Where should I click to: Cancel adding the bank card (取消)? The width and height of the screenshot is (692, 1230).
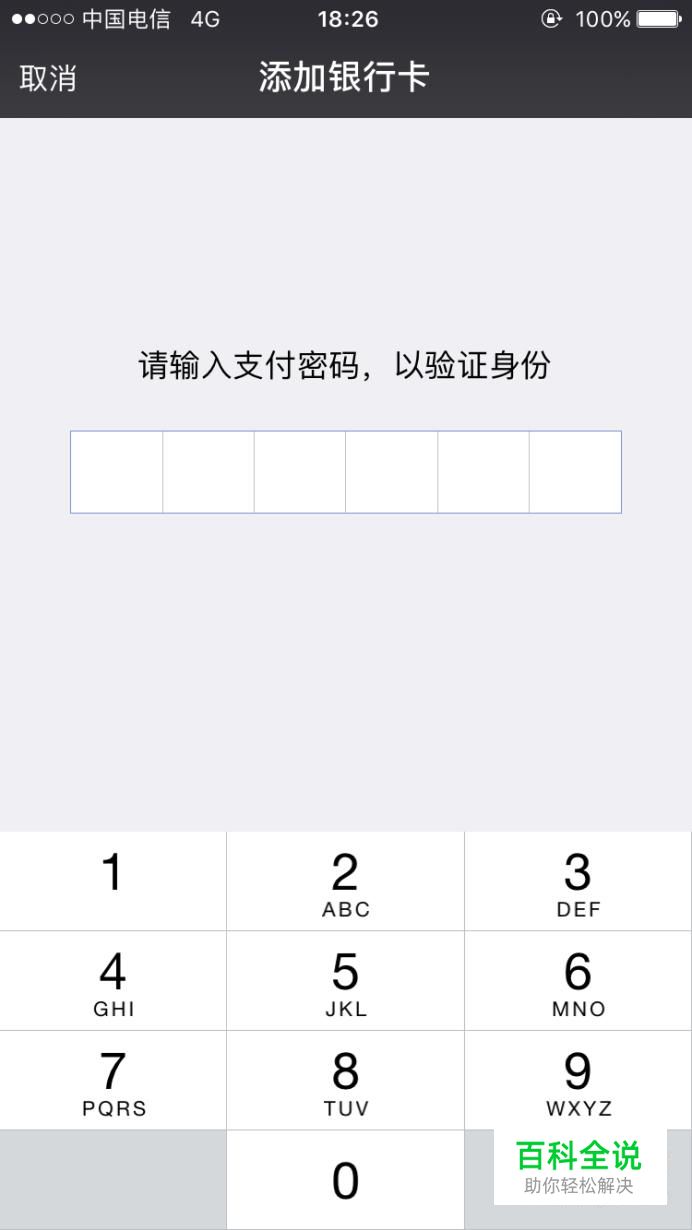48,78
